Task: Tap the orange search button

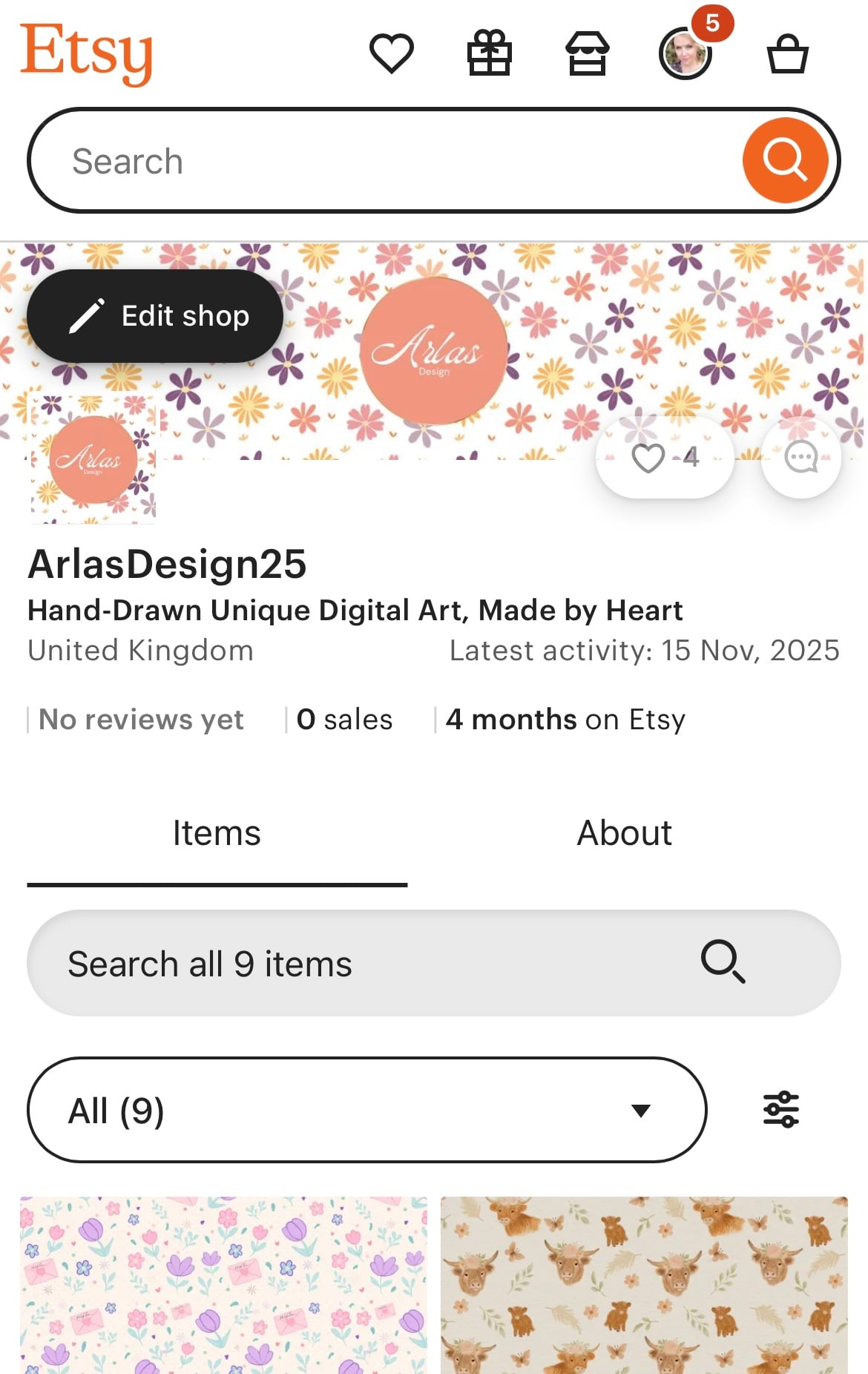Action: 785,160
